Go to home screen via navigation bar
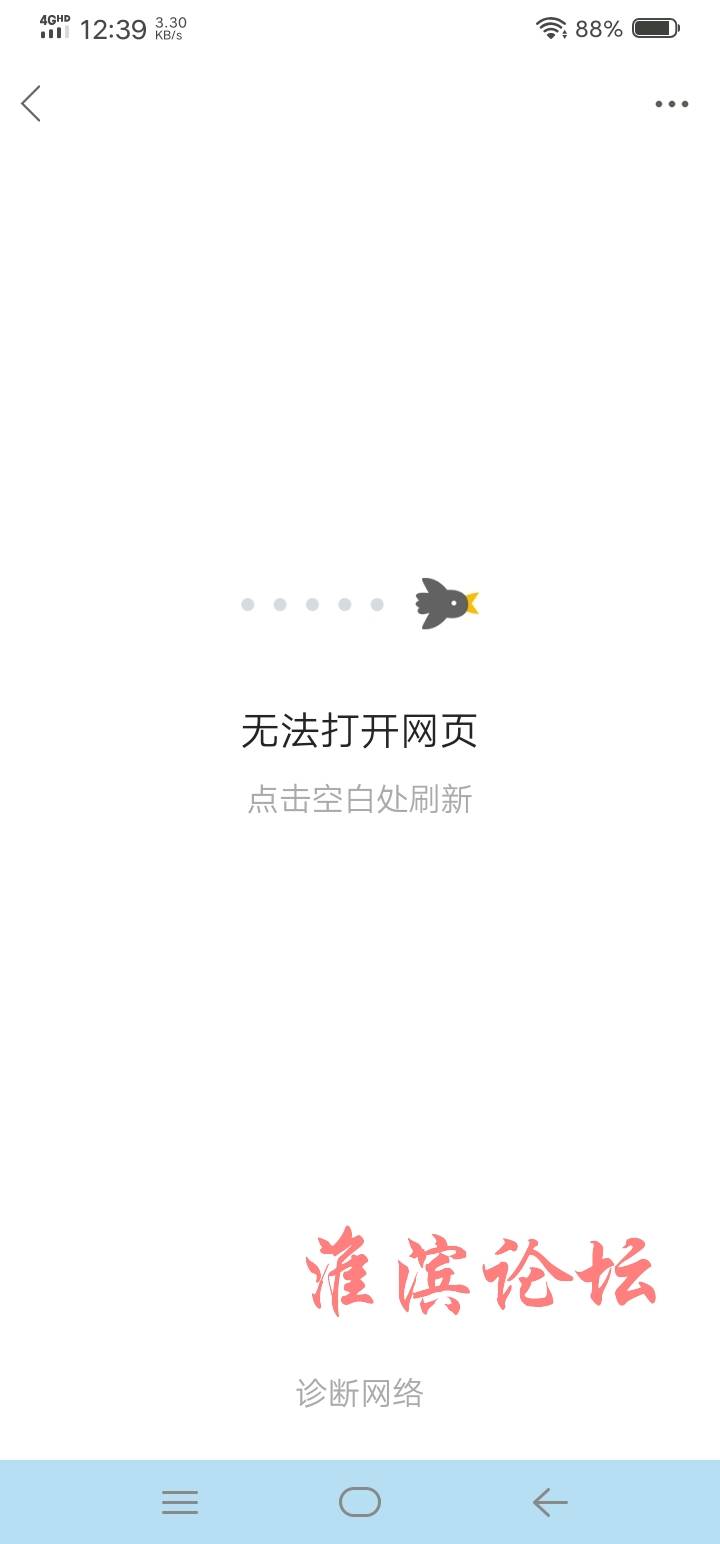This screenshot has width=720, height=1544. coord(360,1502)
